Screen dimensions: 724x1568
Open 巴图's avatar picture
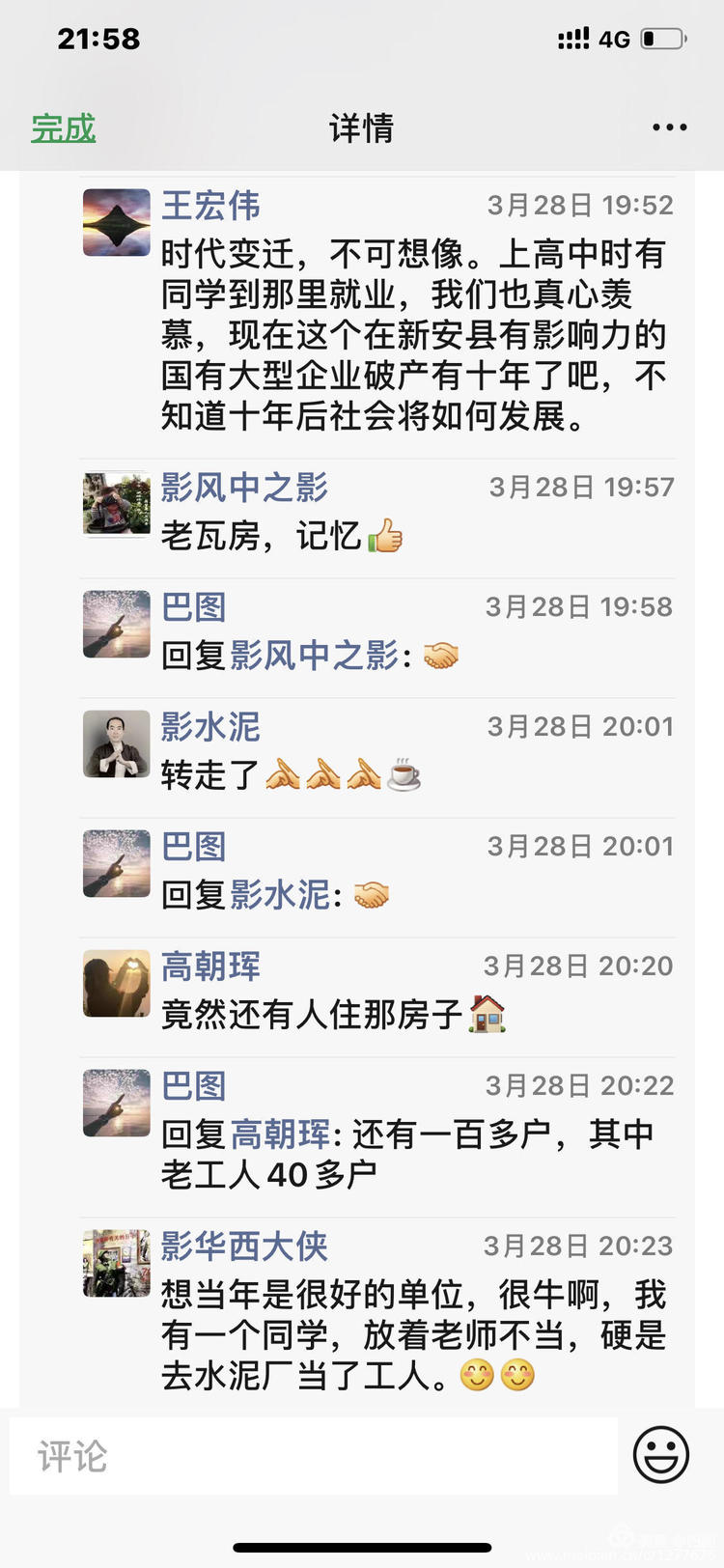[116, 624]
